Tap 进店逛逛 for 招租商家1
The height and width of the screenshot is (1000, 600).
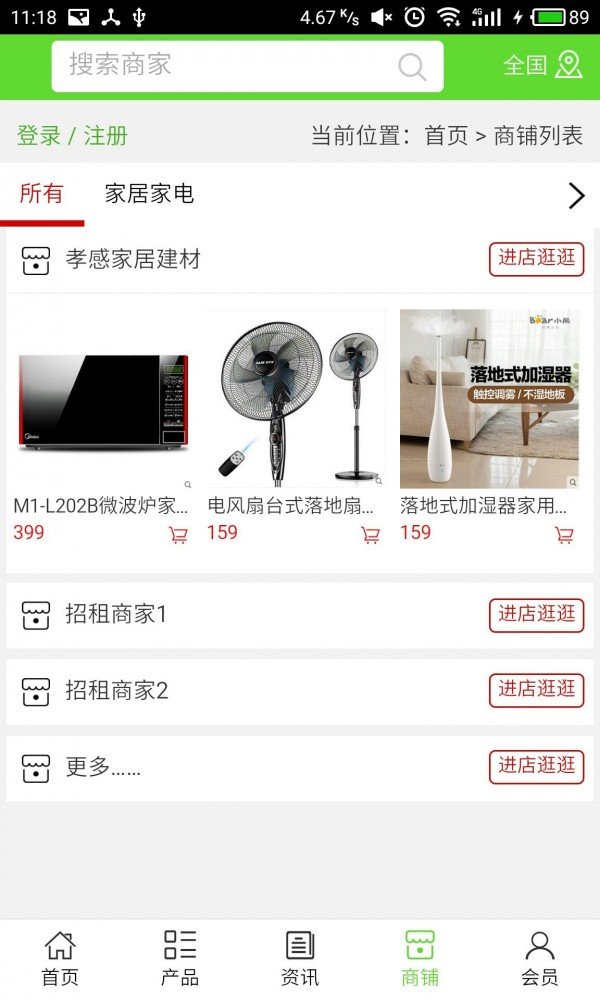tap(536, 615)
